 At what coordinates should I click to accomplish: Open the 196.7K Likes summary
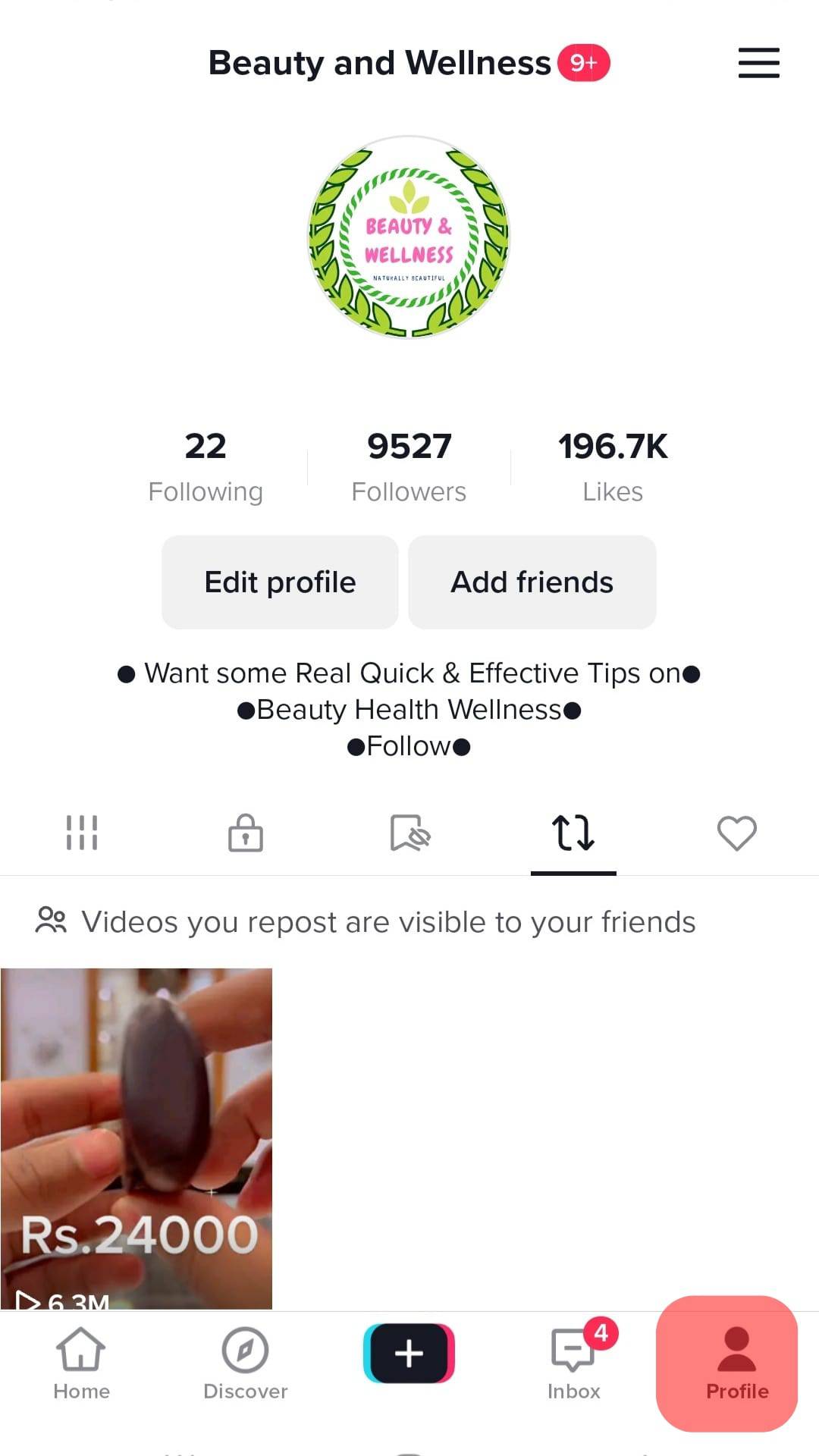(x=613, y=466)
